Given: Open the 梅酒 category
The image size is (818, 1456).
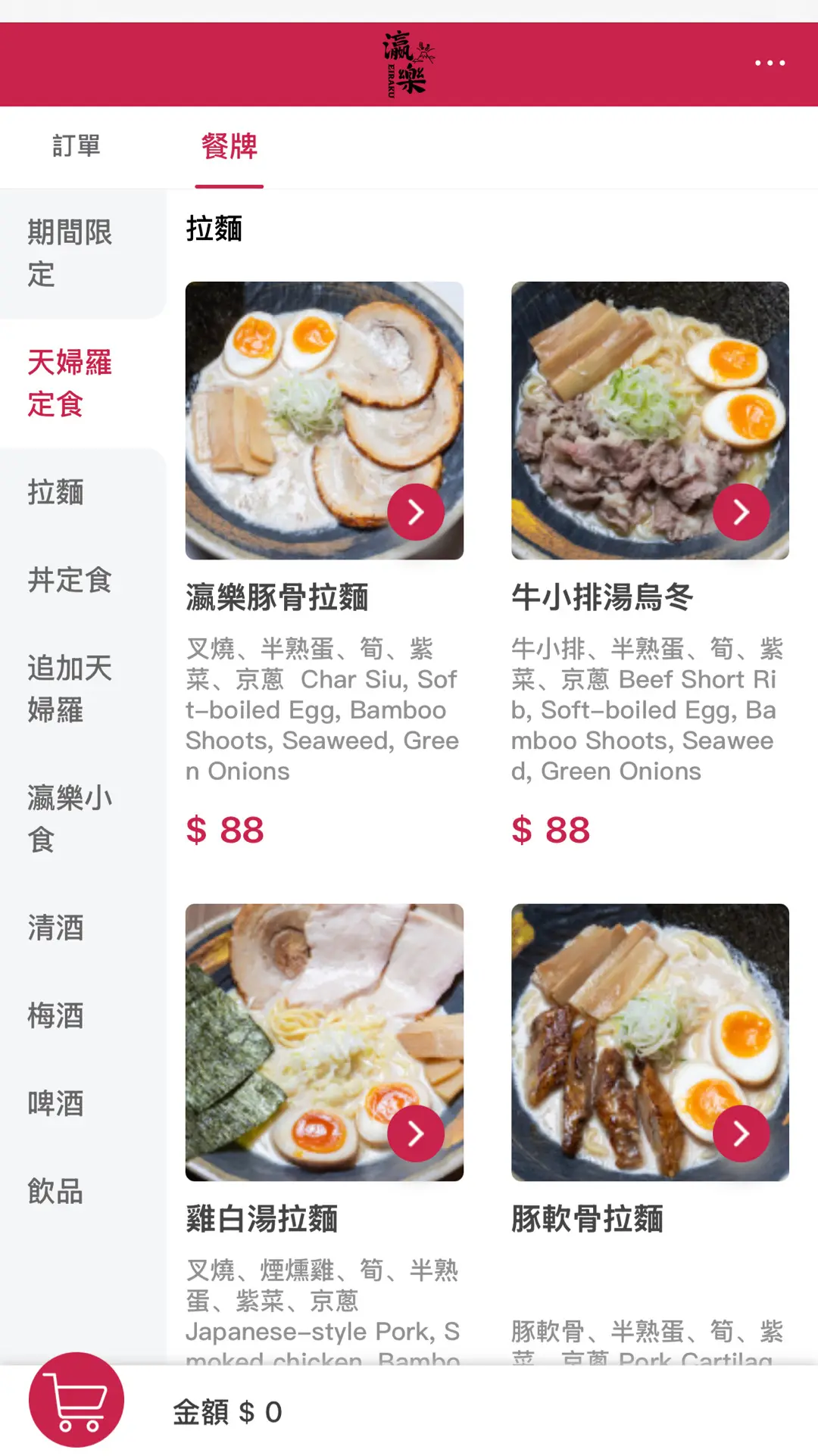Looking at the screenshot, I should (x=56, y=1015).
